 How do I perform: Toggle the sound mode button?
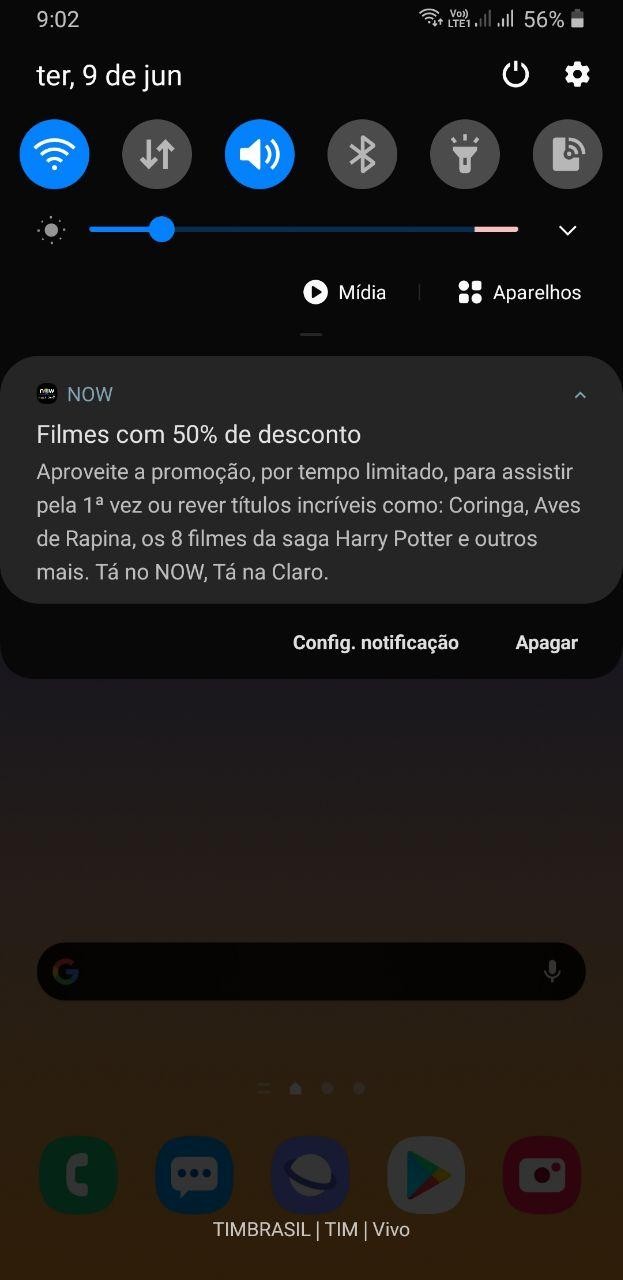click(260, 154)
